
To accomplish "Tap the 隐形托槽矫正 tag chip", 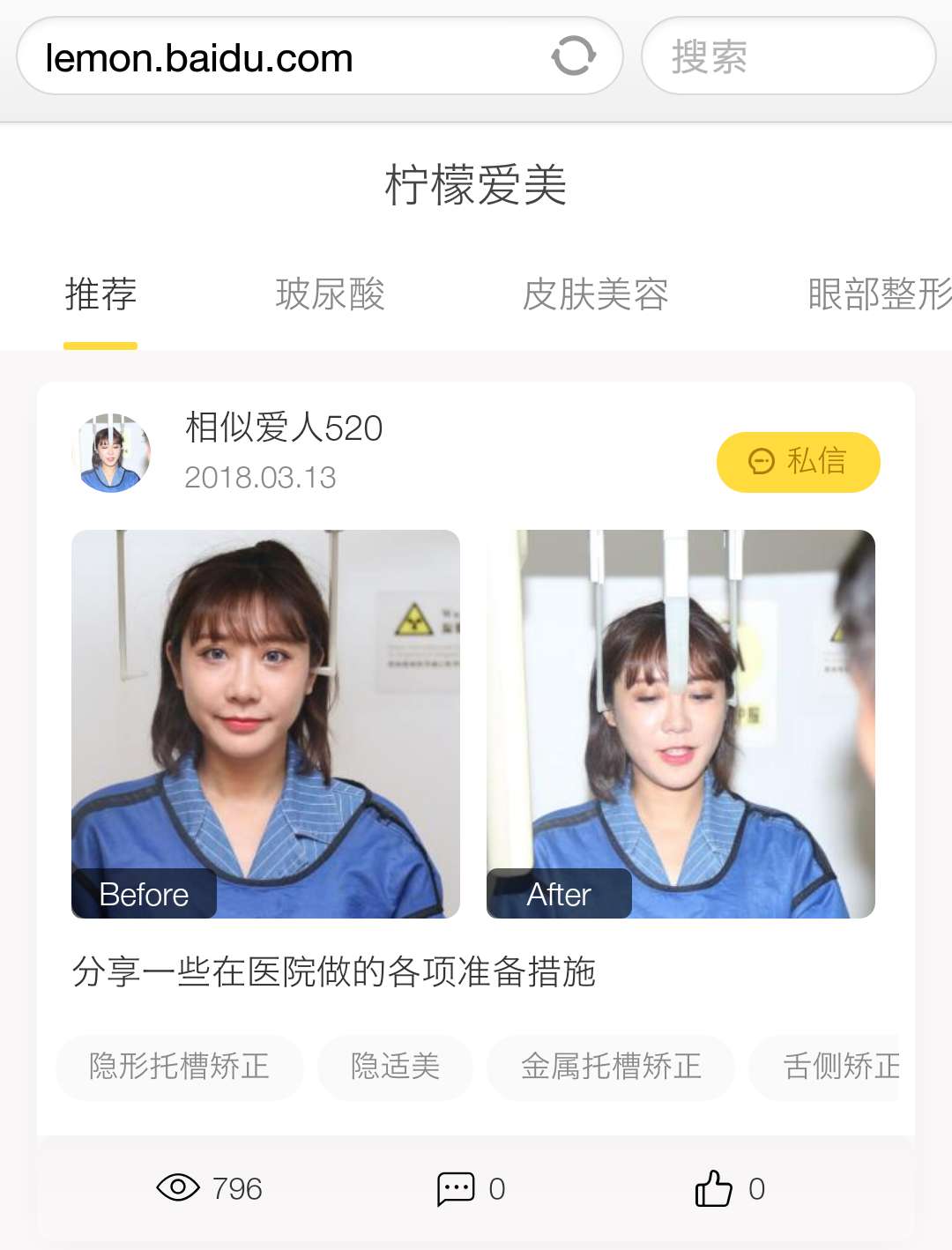I will click(x=179, y=1067).
